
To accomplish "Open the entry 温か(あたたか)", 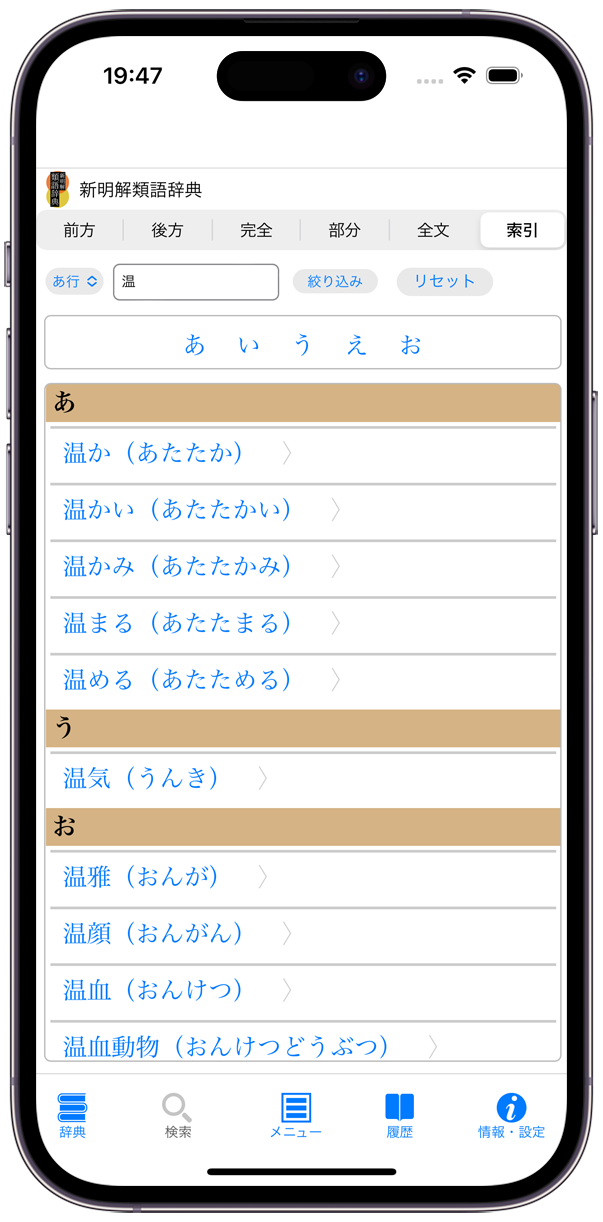I will pos(154,453).
